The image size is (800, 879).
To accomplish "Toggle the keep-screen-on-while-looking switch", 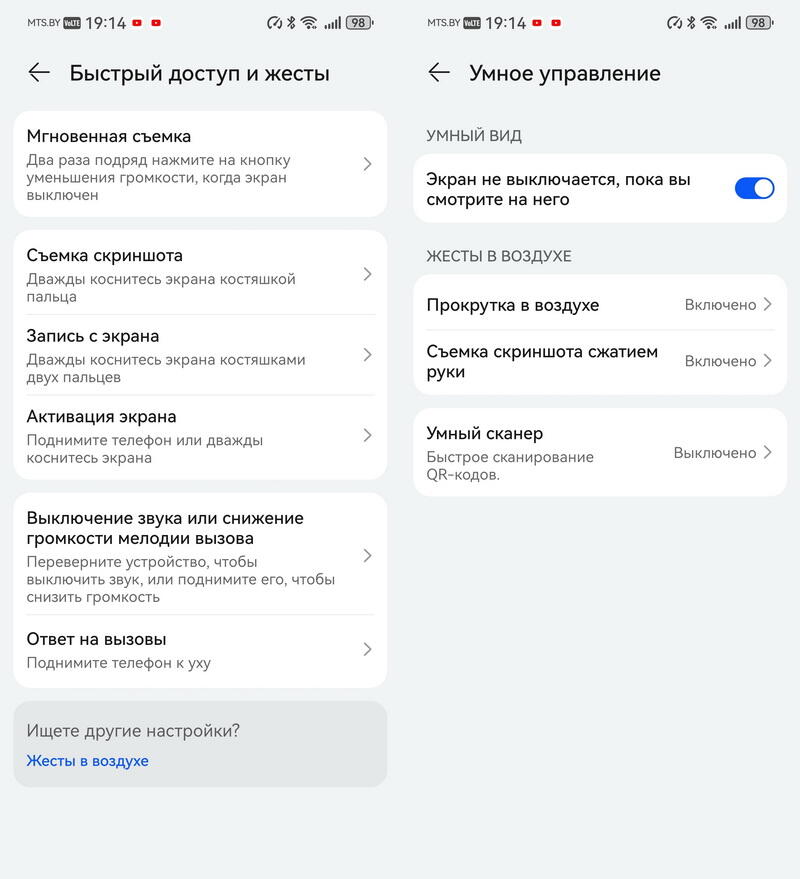I will (754, 188).
